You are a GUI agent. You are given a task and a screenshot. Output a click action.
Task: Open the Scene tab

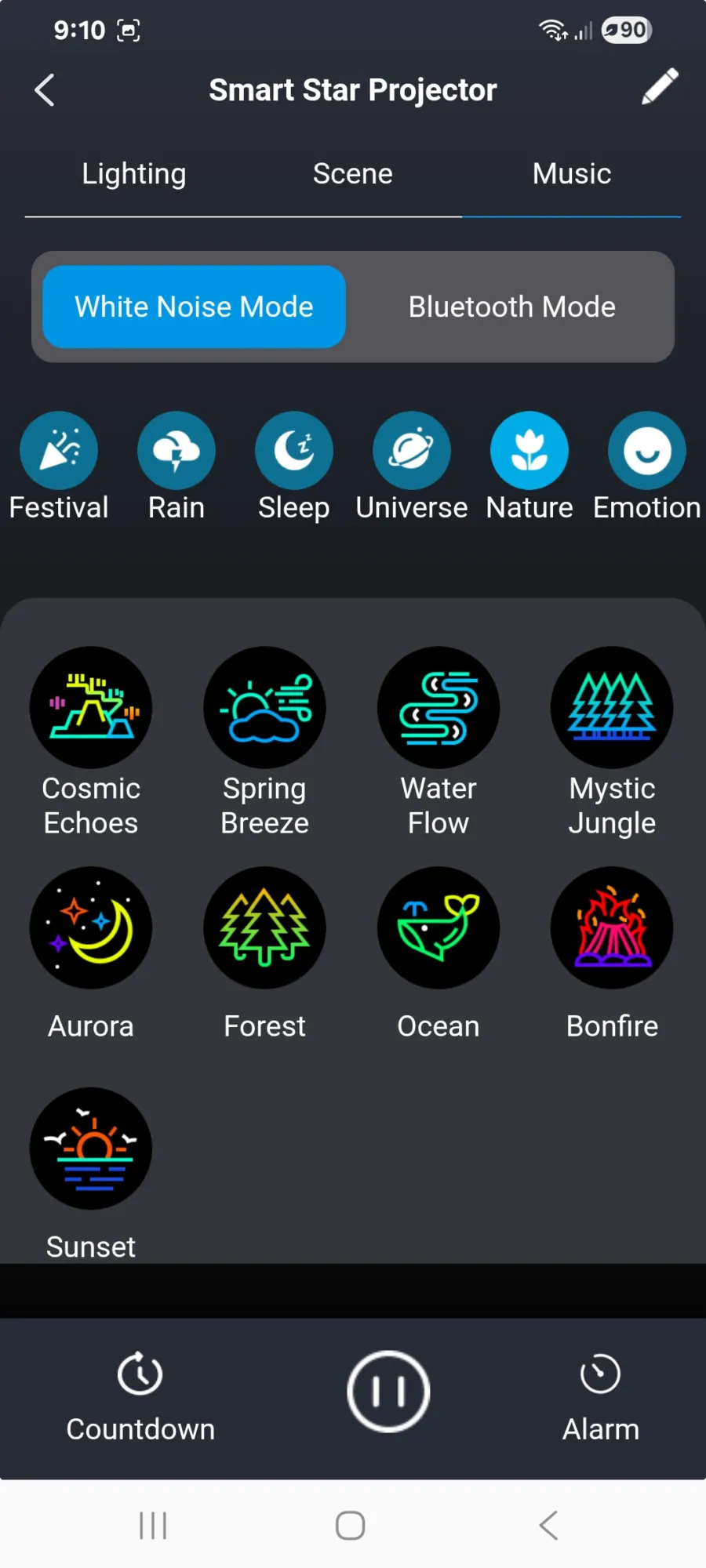pyautogui.click(x=352, y=174)
